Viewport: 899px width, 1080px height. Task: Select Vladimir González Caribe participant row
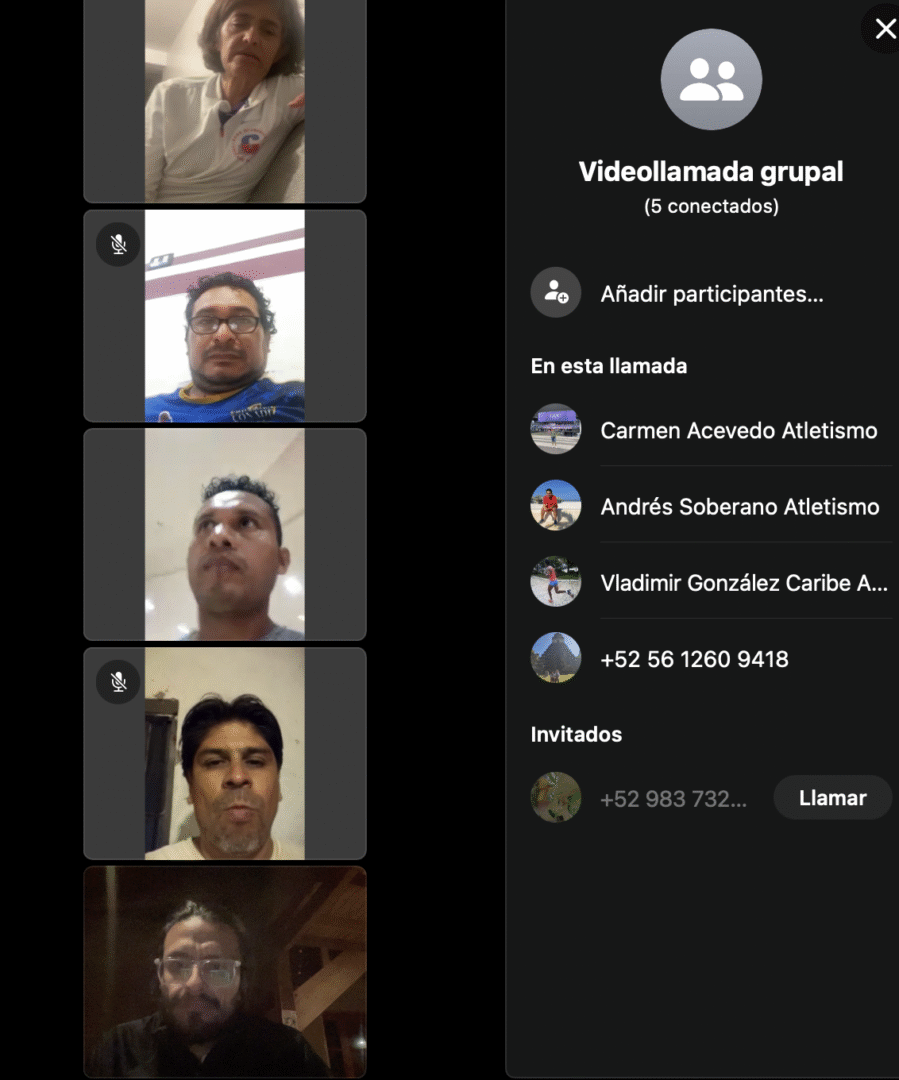(743, 583)
